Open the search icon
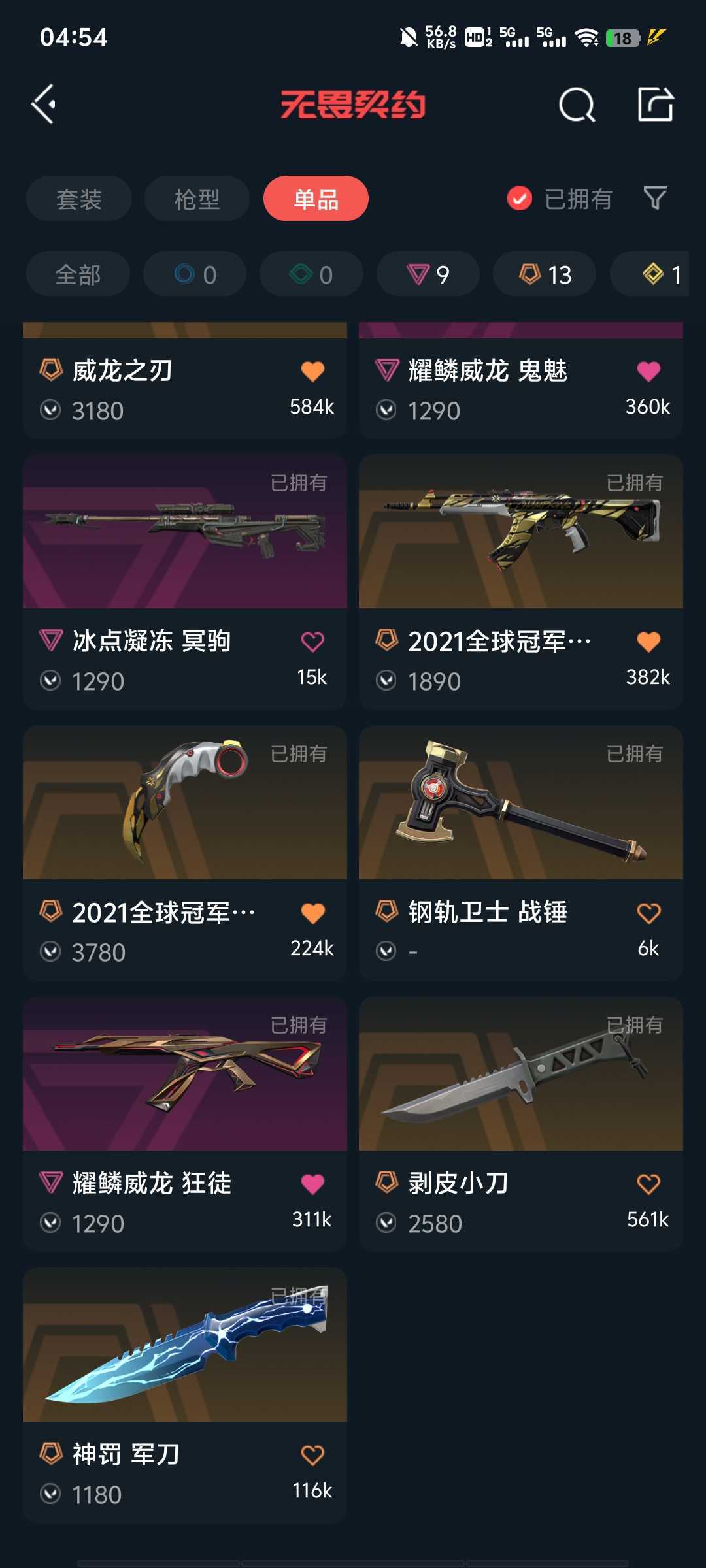Image resolution: width=706 pixels, height=1568 pixels. 577,105
